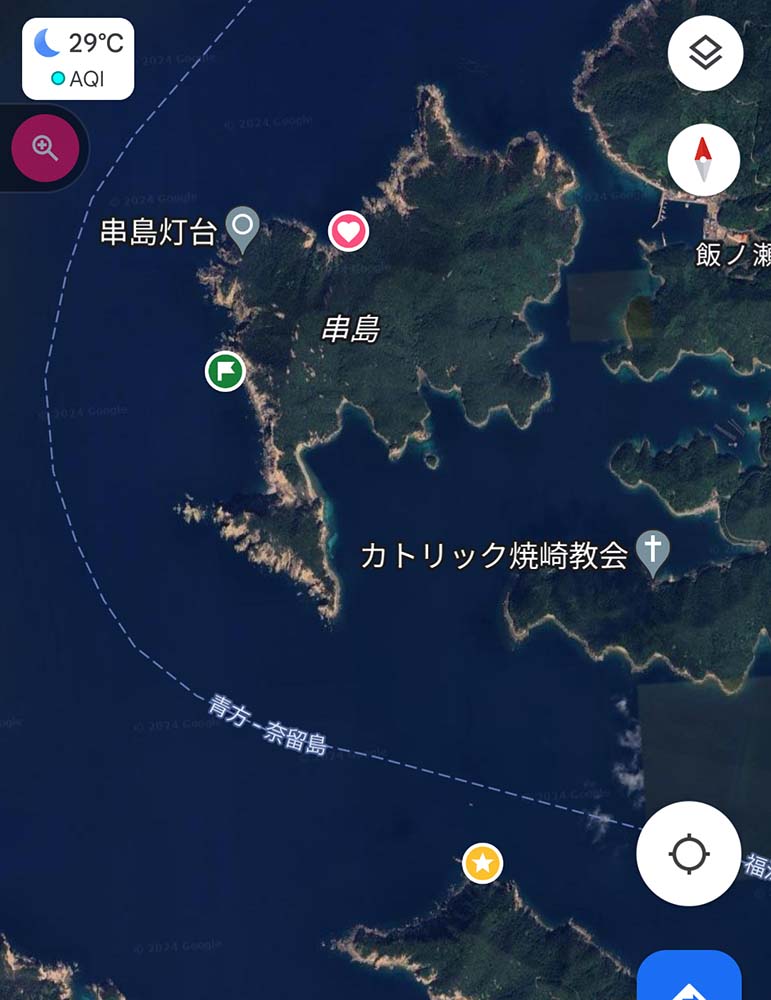Open the weather and AQI widget
The image size is (771, 1000).
point(78,59)
